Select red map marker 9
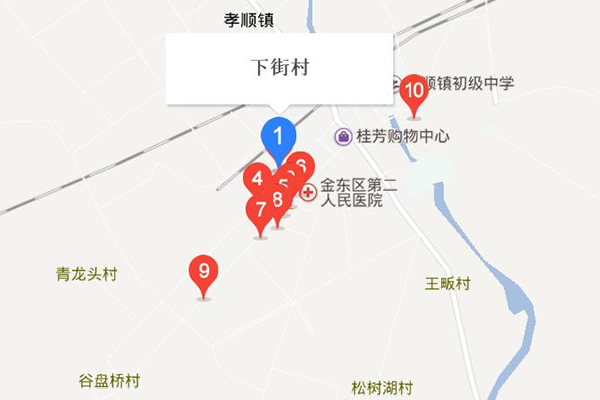 pyautogui.click(x=204, y=271)
